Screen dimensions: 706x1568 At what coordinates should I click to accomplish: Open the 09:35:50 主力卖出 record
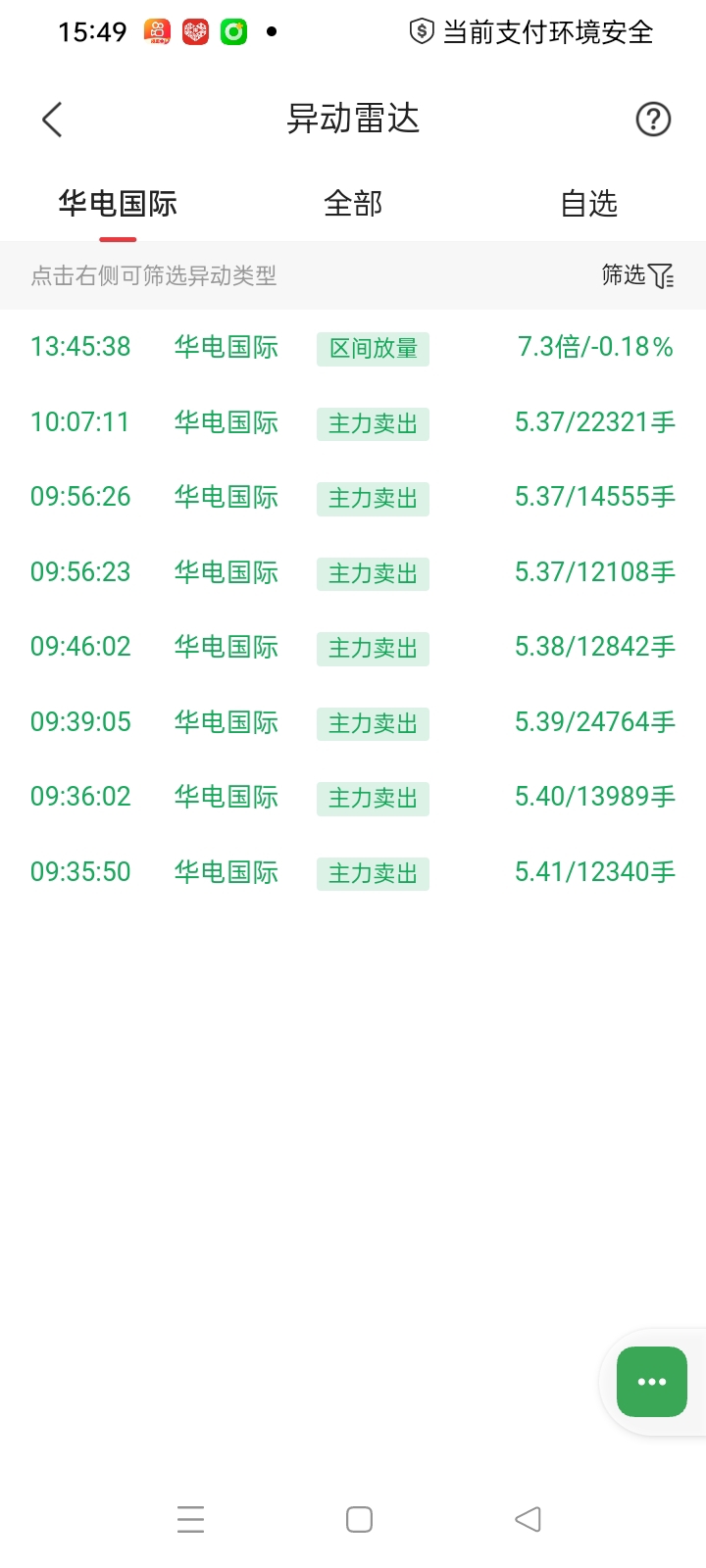(x=353, y=872)
